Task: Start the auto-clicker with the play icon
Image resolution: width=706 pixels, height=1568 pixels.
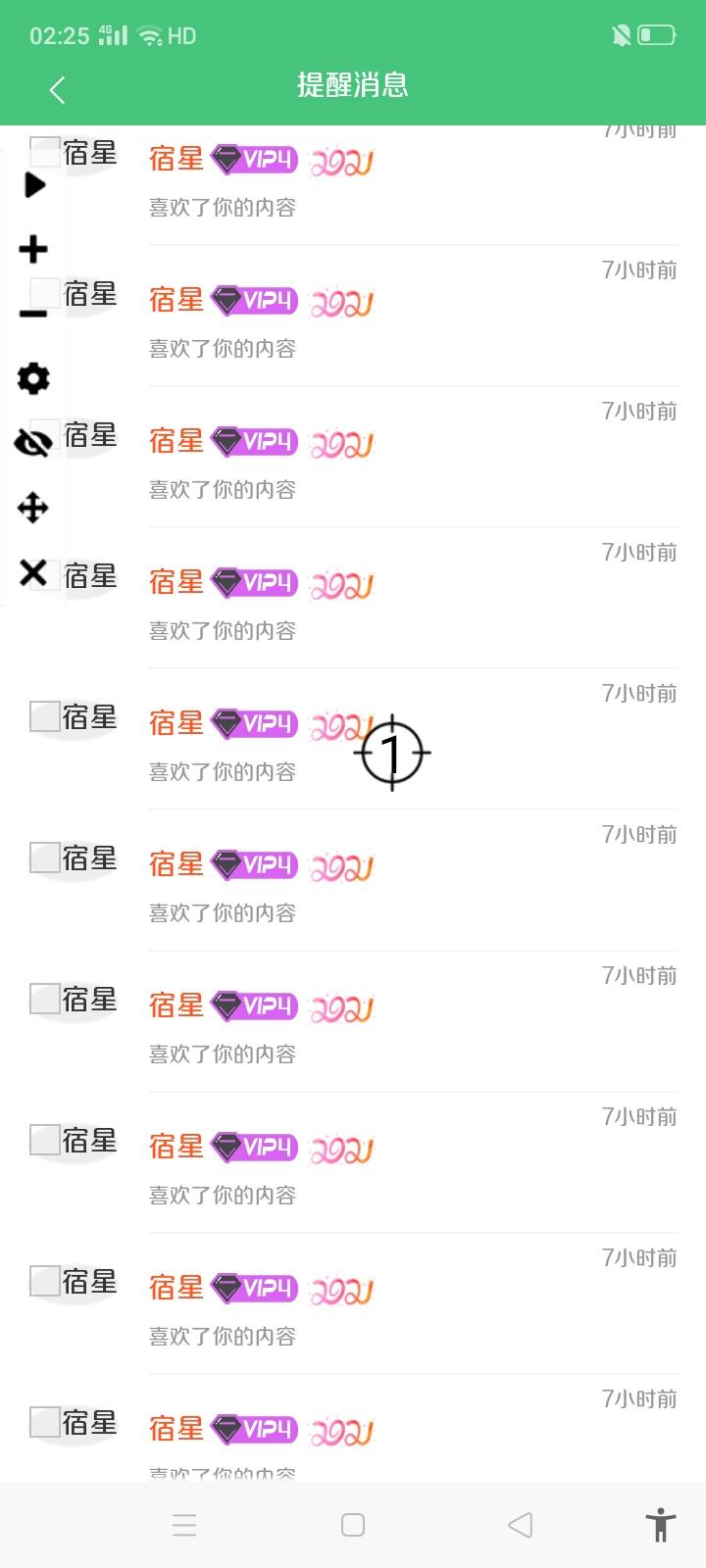Action: [x=34, y=184]
